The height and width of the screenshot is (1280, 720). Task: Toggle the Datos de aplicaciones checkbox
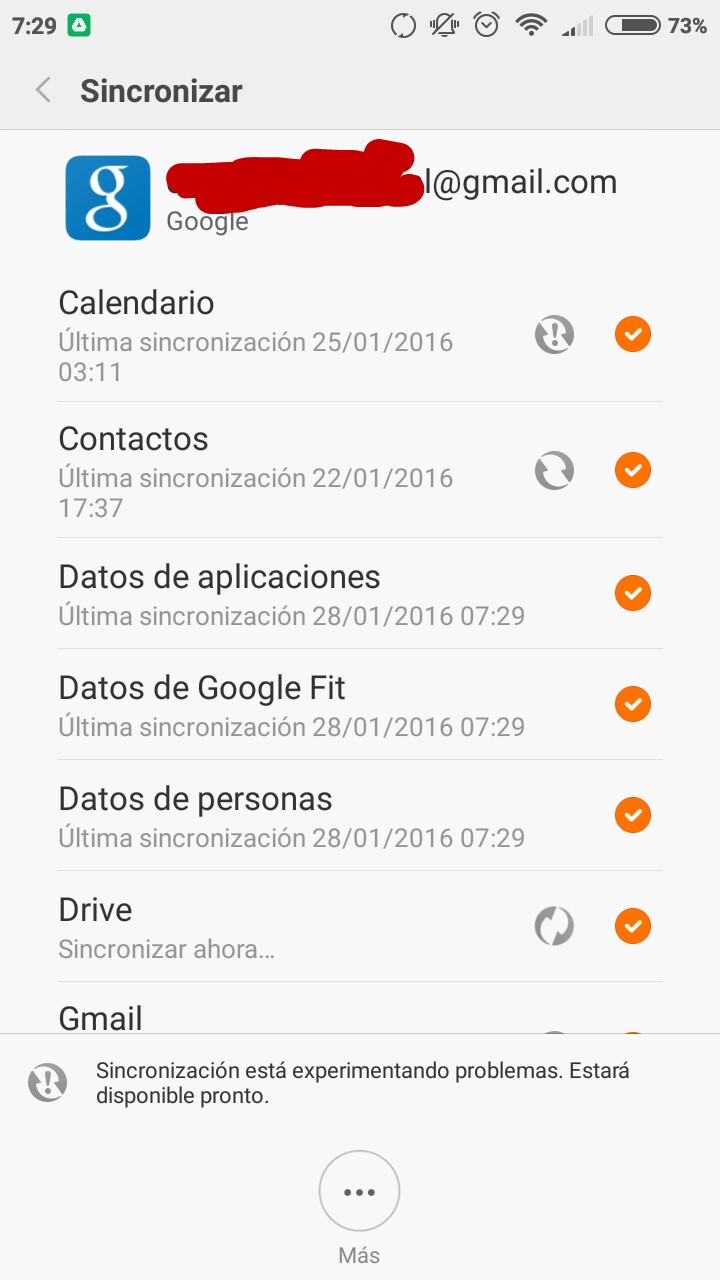[632, 593]
